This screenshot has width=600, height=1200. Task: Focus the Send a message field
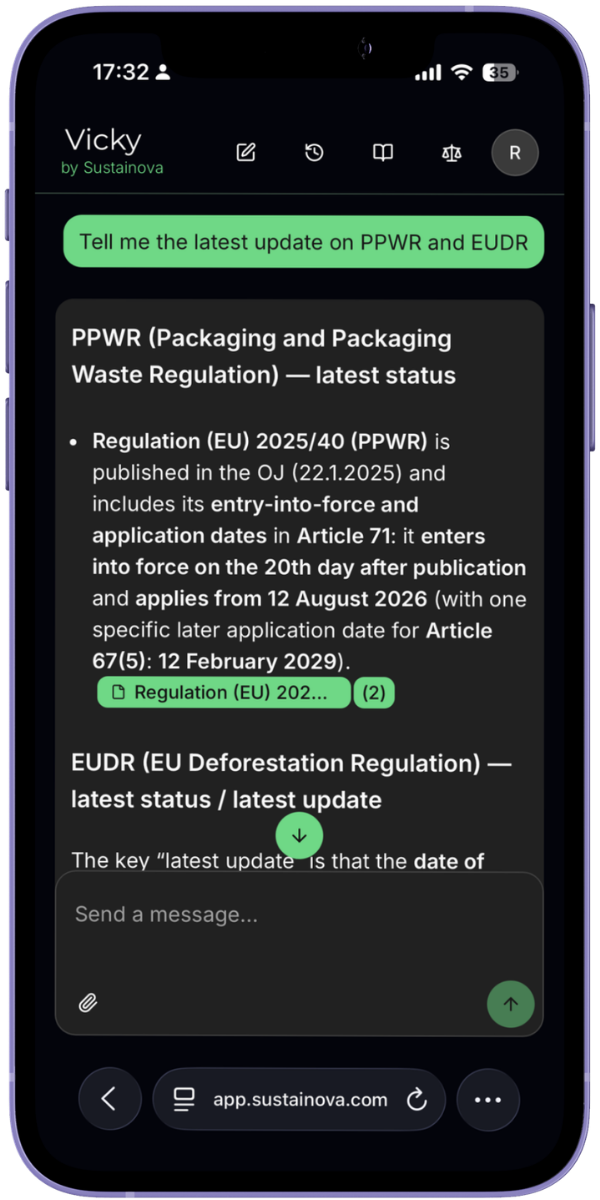click(280, 915)
